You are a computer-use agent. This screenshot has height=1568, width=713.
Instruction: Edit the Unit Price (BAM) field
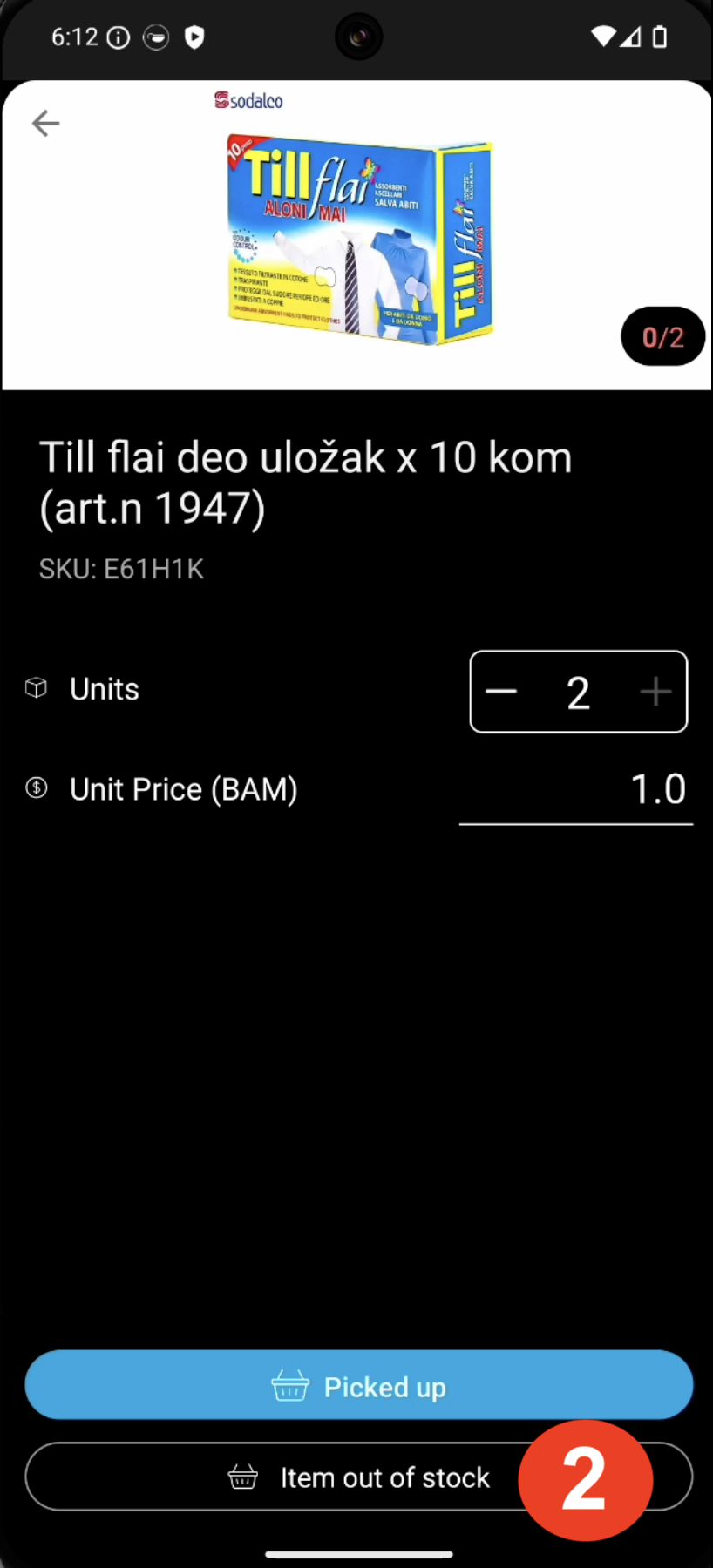575,789
